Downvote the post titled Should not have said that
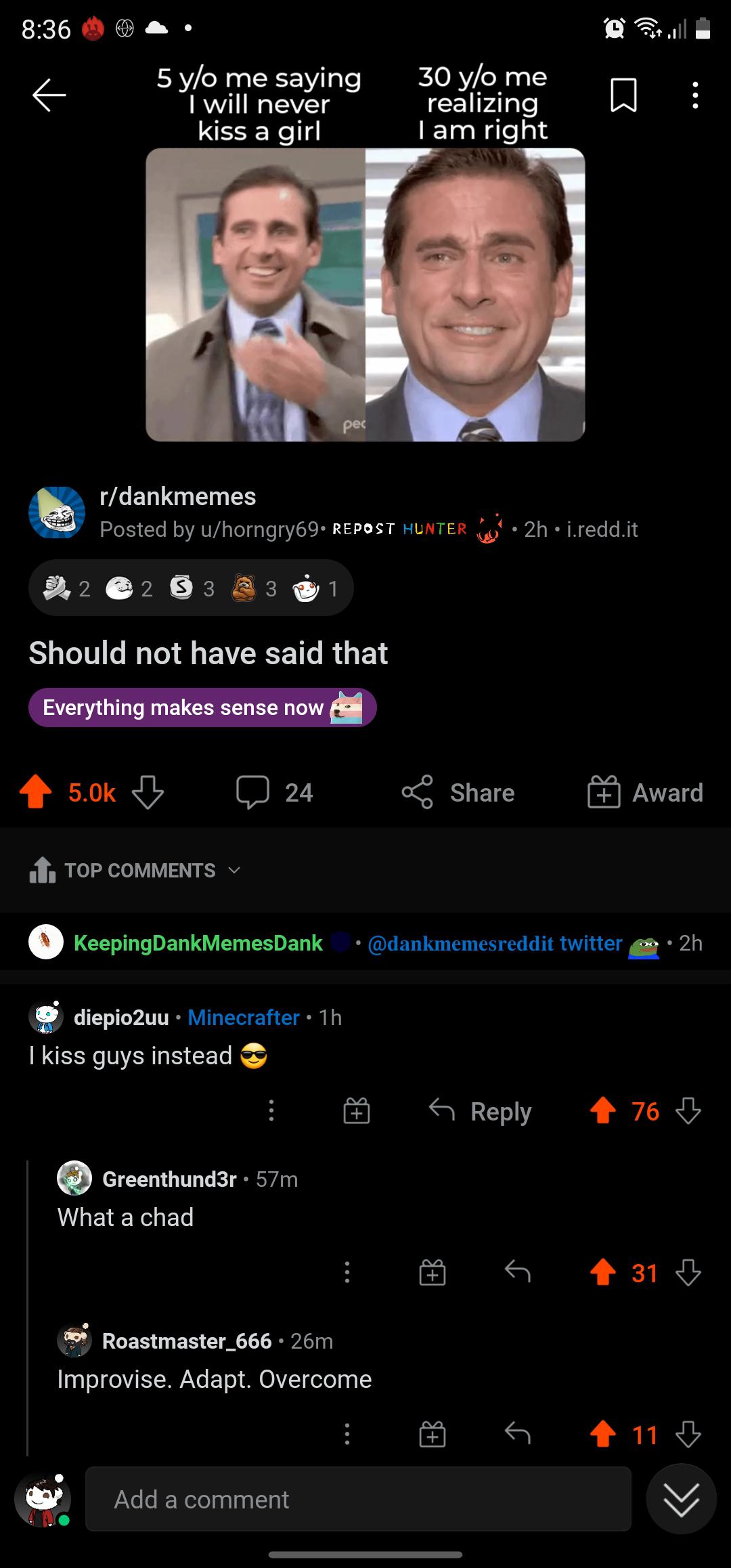Screen dimensions: 731x1568 (x=148, y=792)
